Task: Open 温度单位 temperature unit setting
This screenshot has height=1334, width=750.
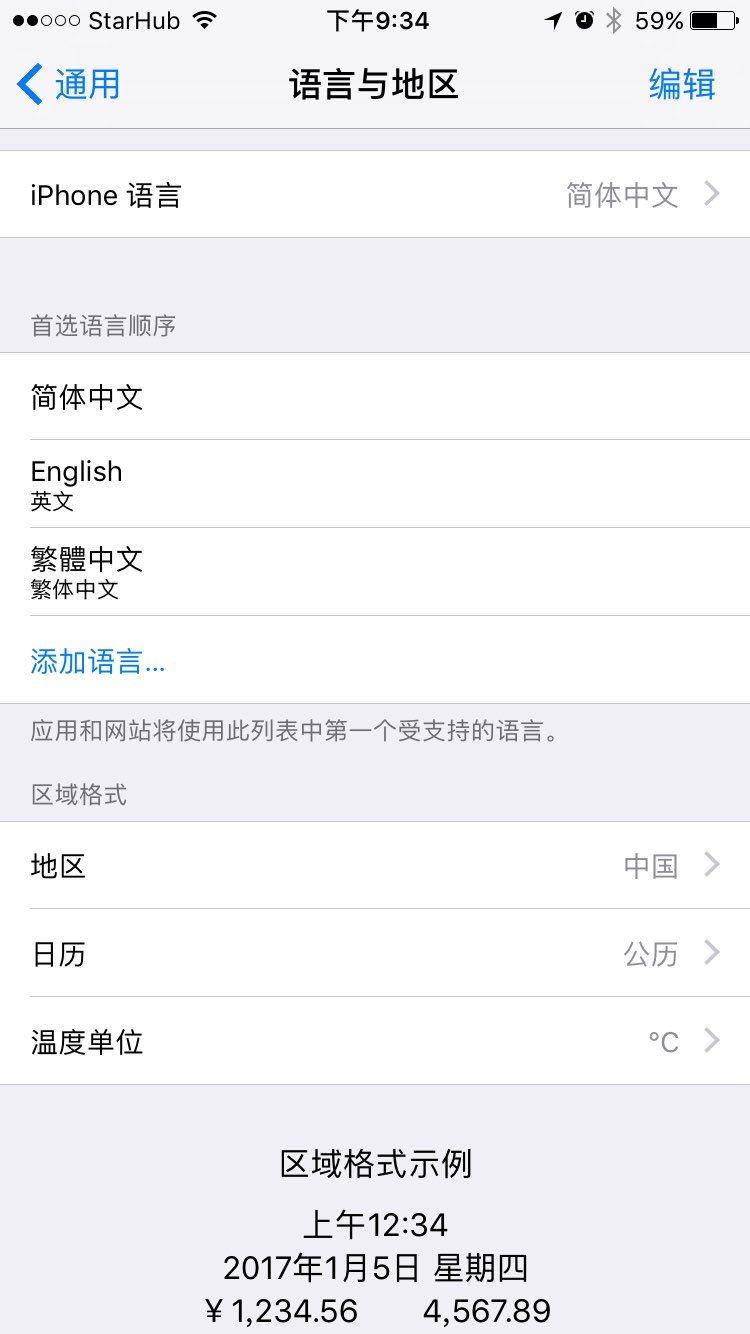Action: 375,1041
